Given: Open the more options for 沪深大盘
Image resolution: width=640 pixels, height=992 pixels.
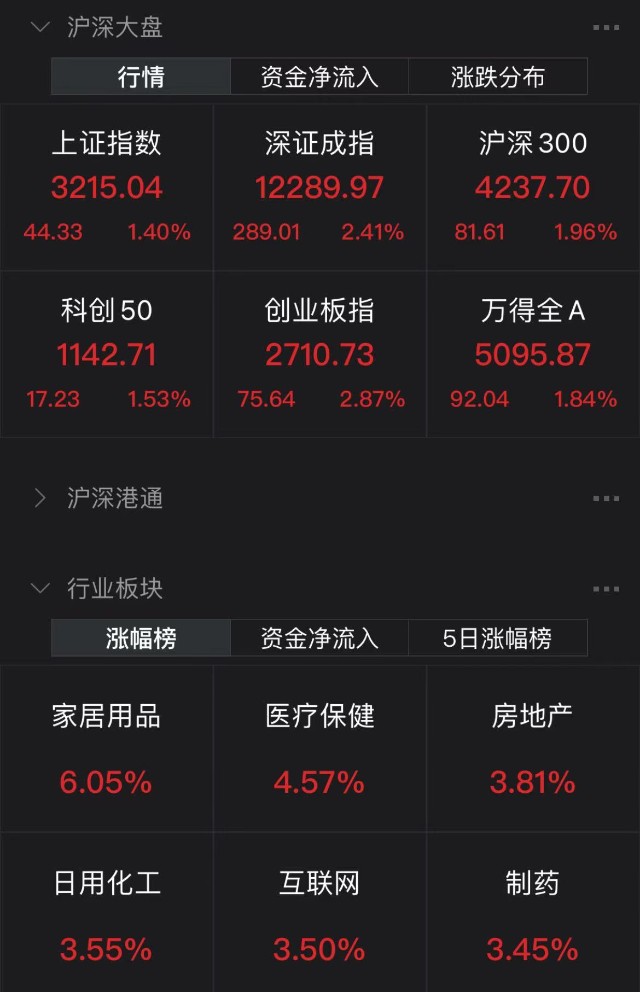Looking at the screenshot, I should point(605,27).
